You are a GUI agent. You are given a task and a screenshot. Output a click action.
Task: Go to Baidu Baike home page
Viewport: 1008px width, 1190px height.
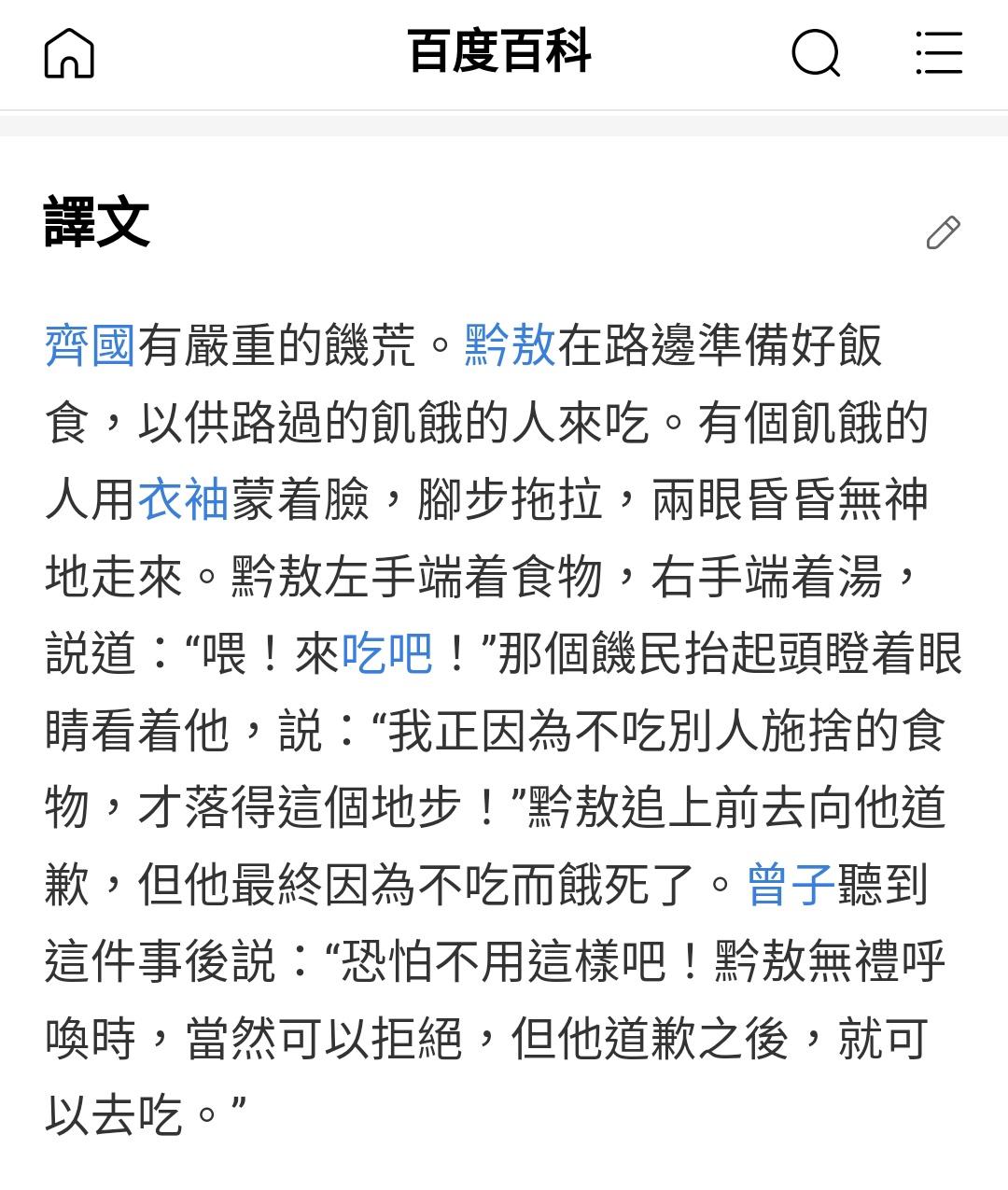click(69, 52)
